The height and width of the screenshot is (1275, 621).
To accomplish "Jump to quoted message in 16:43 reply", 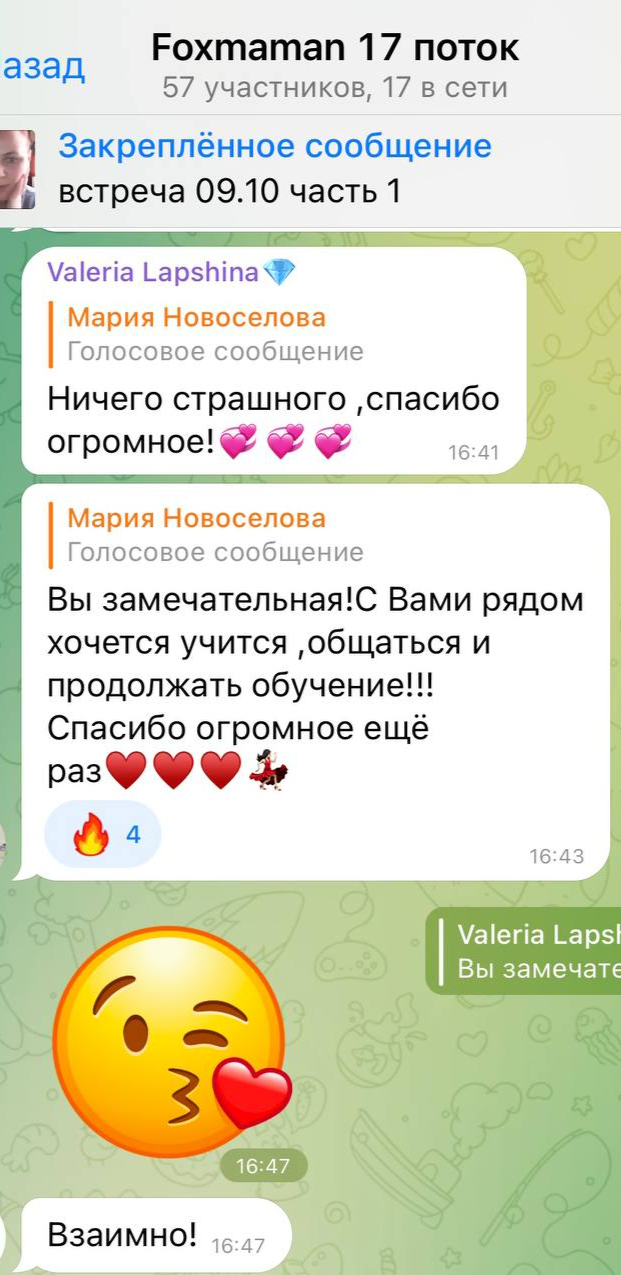I will pyautogui.click(x=215, y=535).
